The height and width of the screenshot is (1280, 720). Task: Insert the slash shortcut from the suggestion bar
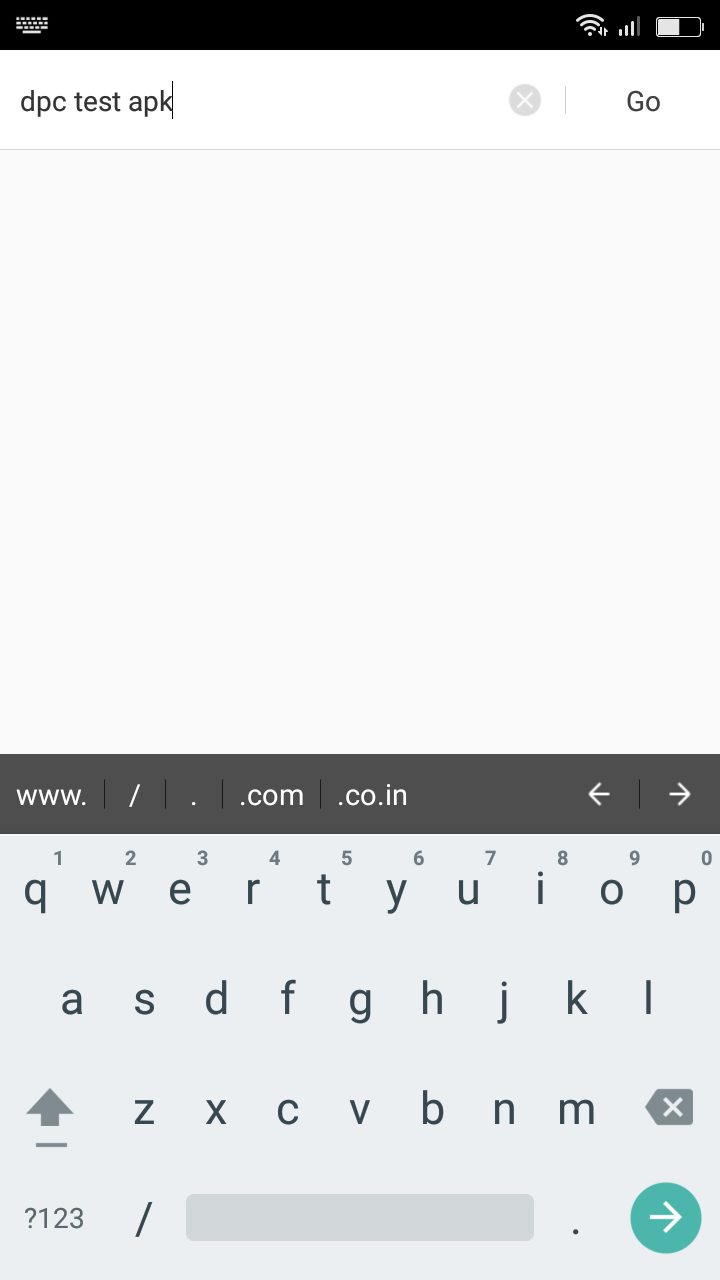135,795
